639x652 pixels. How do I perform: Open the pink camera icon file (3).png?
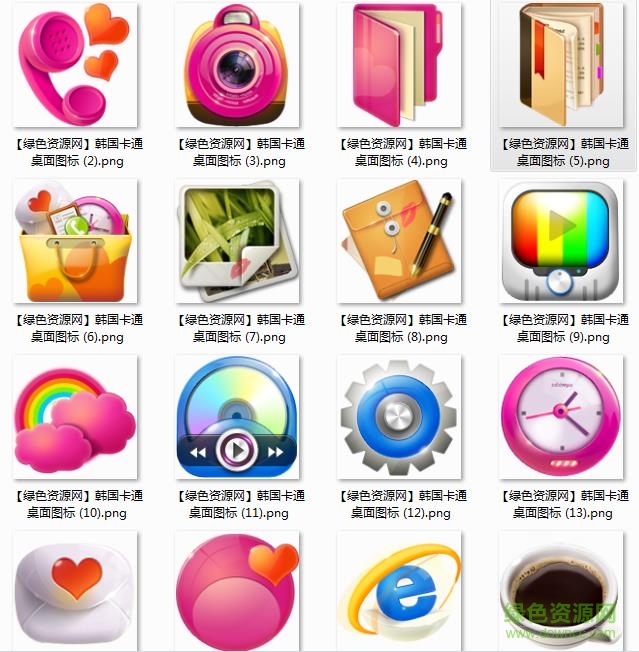237,65
